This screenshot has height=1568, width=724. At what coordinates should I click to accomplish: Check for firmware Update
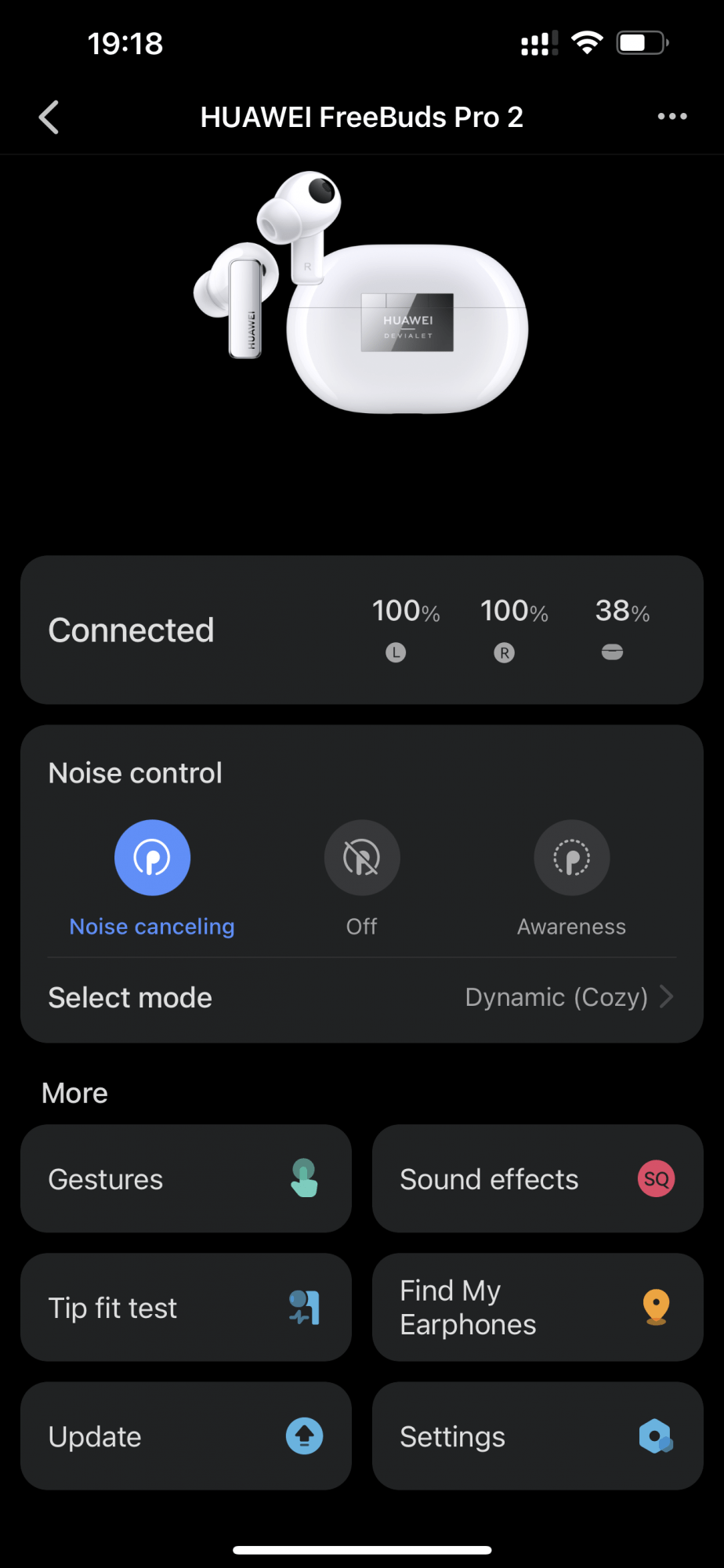[186, 1436]
